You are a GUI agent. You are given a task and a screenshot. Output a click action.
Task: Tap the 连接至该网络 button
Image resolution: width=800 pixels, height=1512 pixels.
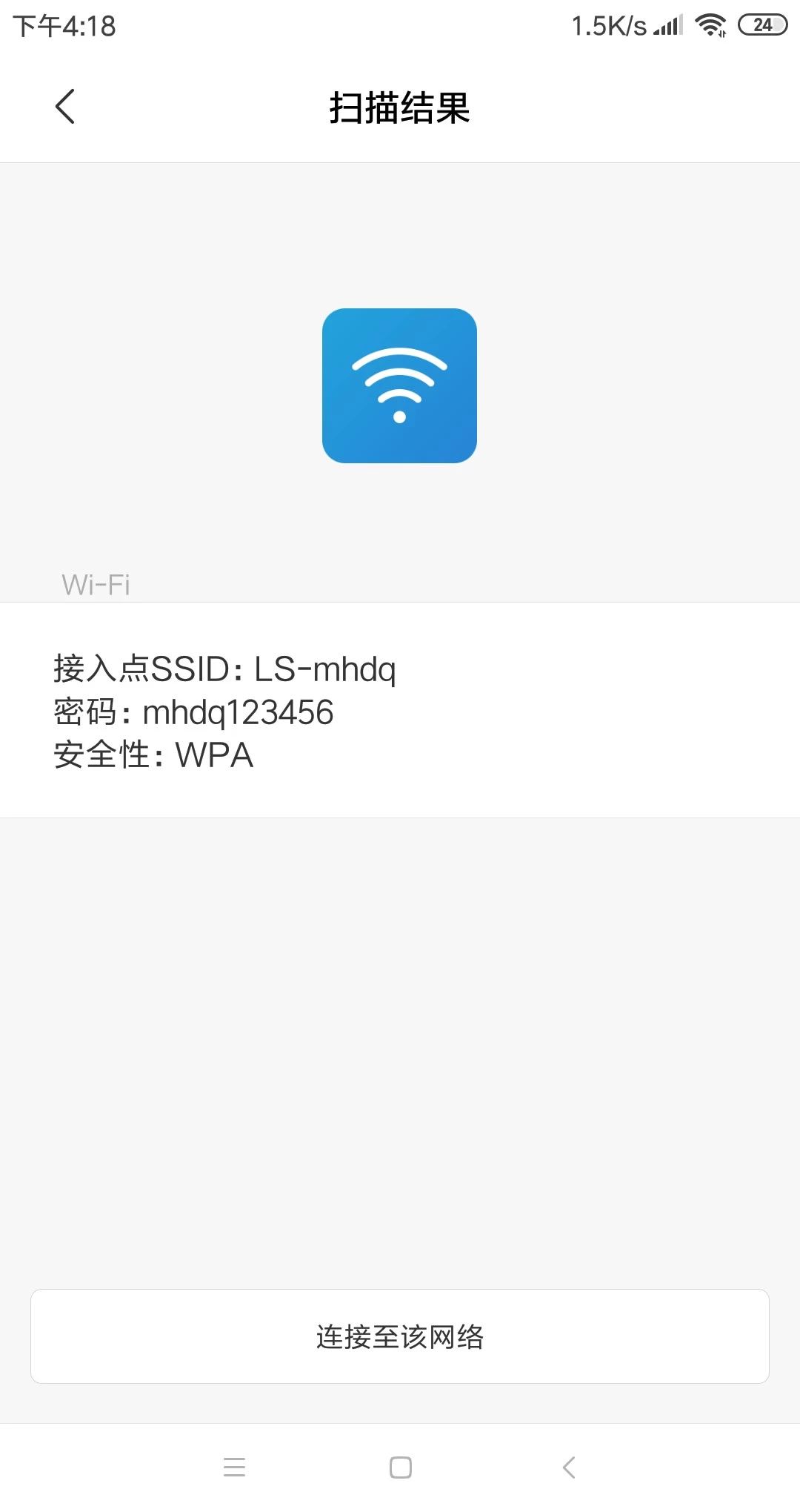pyautogui.click(x=400, y=1336)
